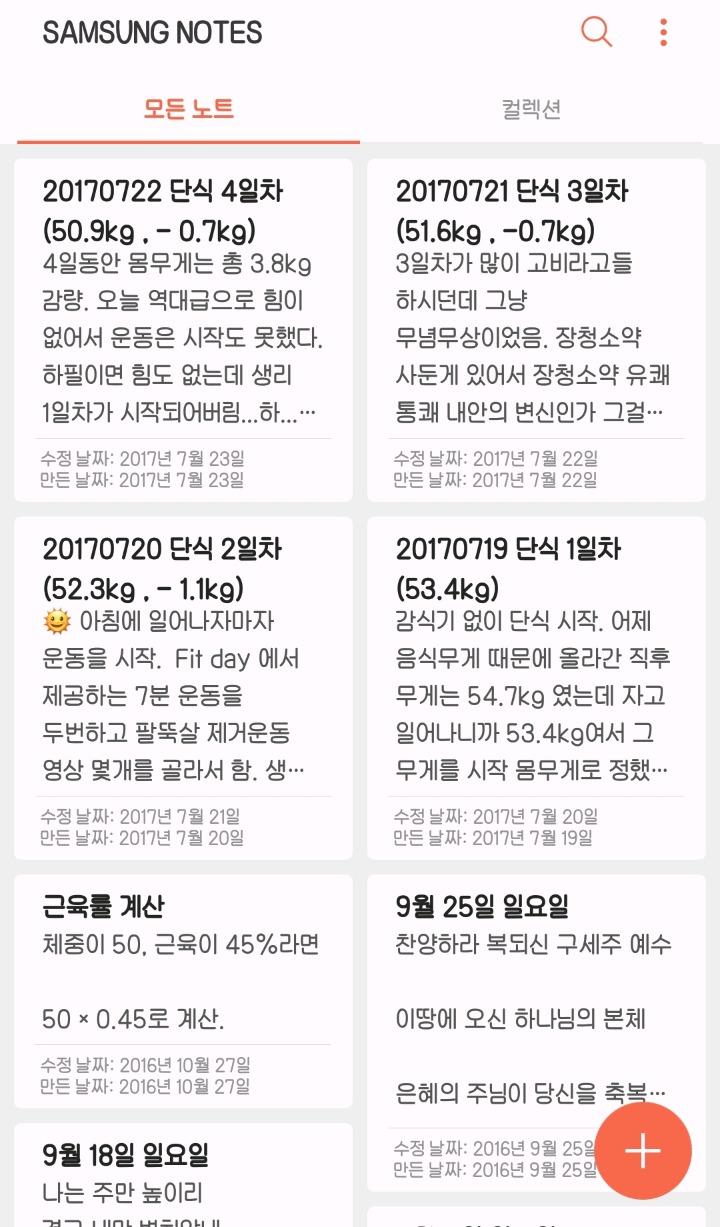Open the more options menu

(663, 32)
